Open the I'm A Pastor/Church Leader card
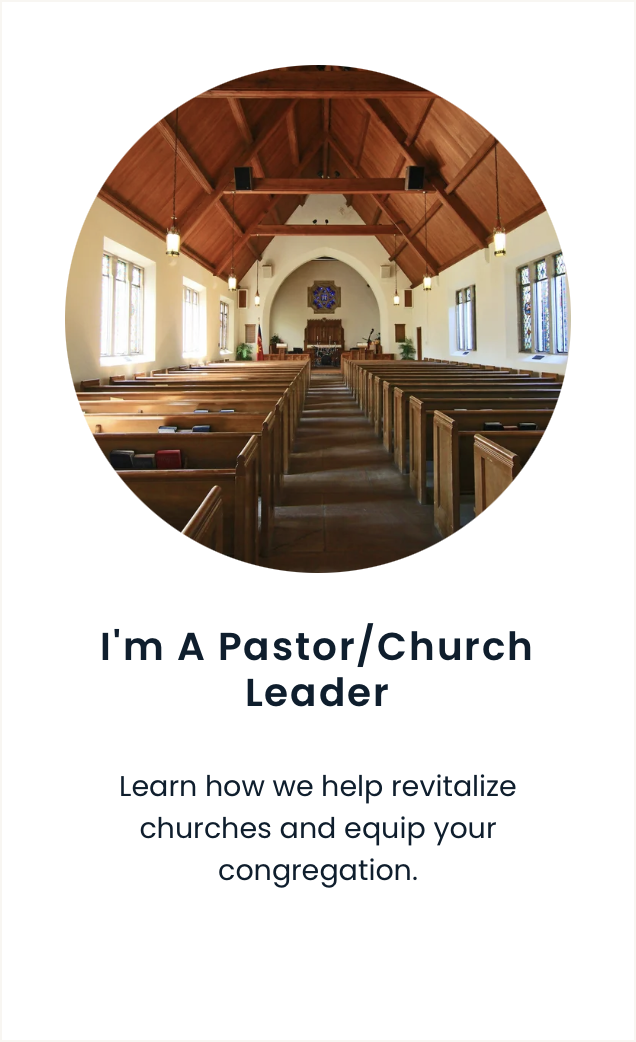 pyautogui.click(x=317, y=668)
